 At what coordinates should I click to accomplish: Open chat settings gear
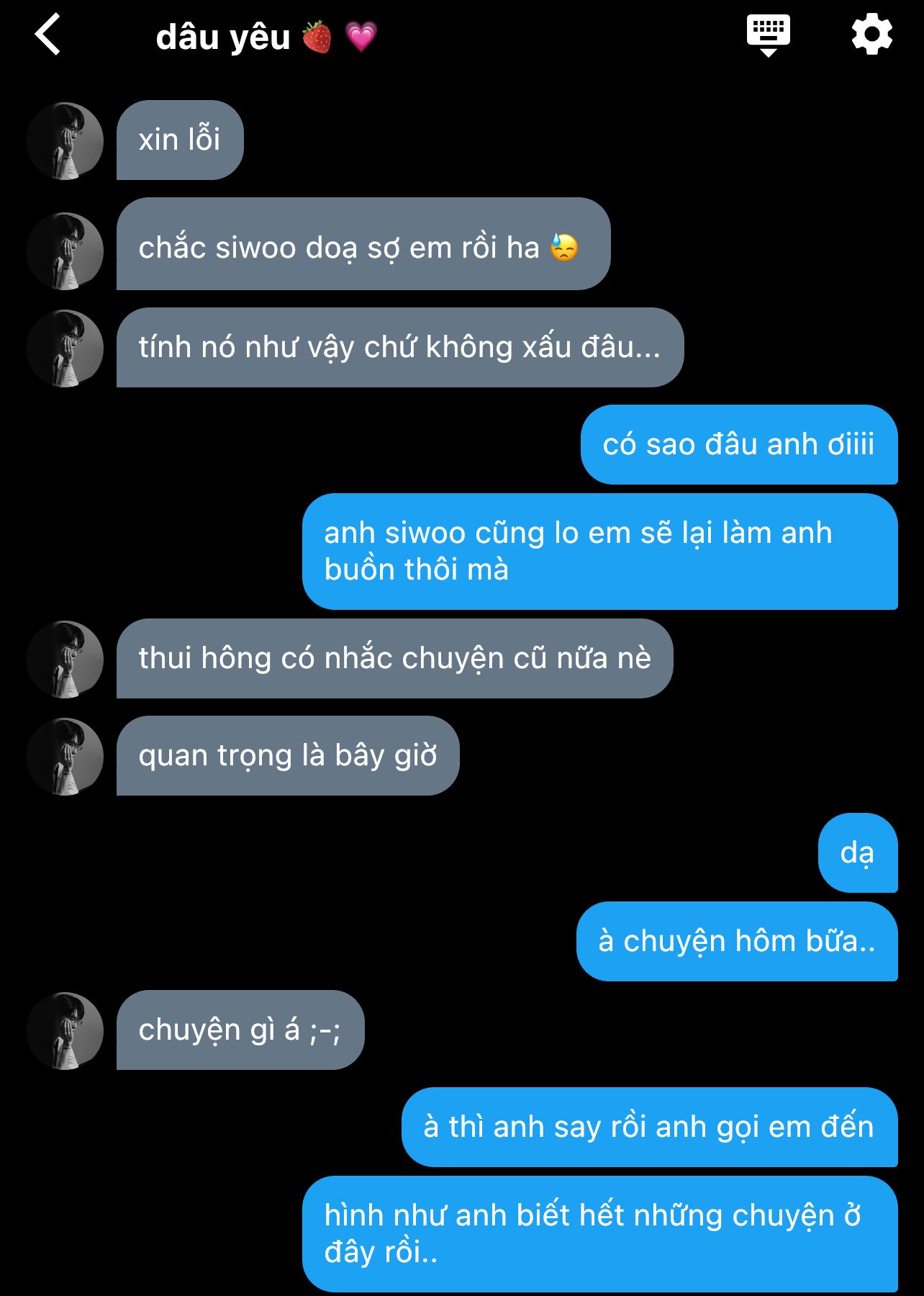click(x=871, y=35)
